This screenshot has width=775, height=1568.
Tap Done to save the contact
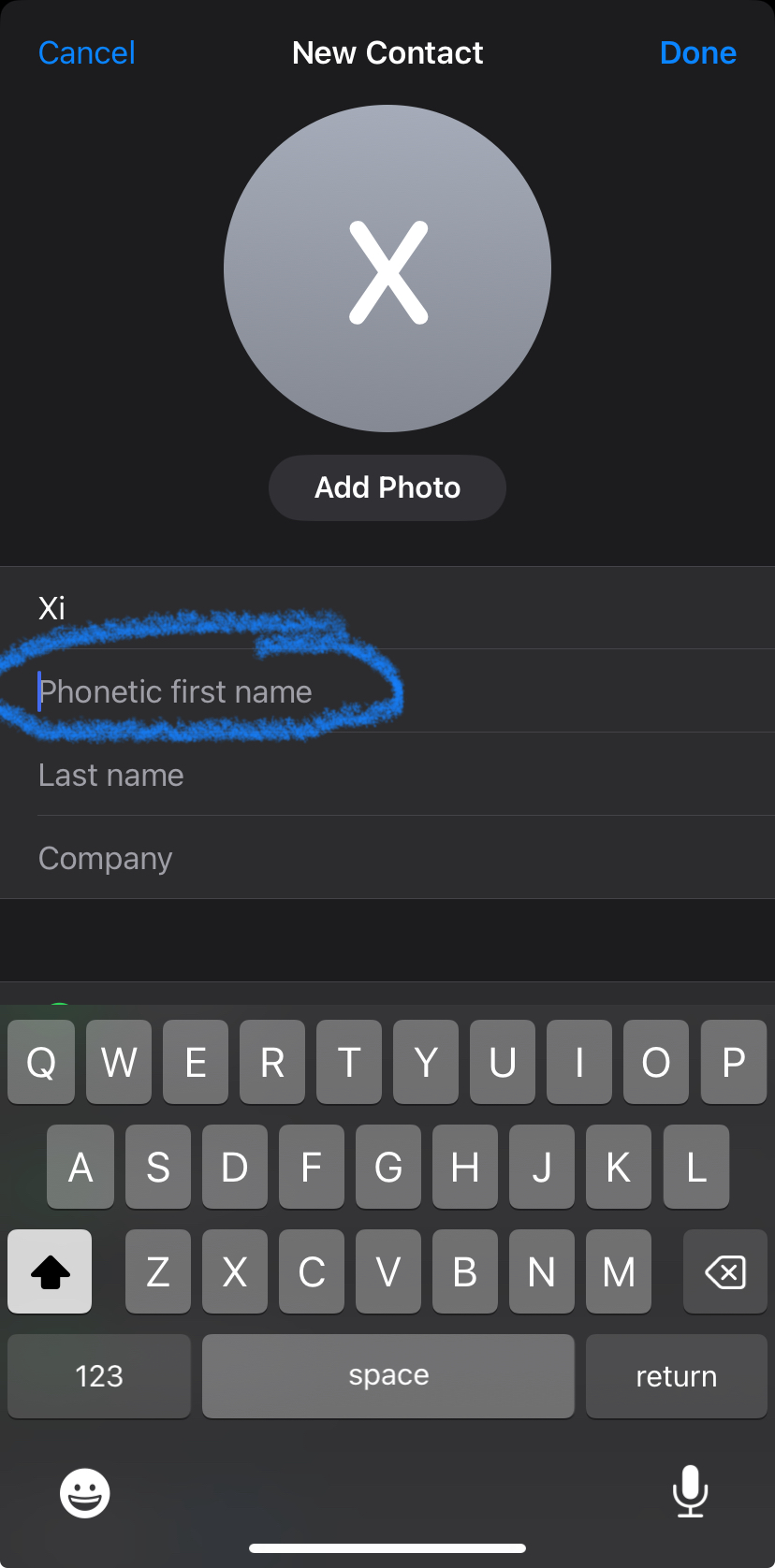[x=697, y=53]
